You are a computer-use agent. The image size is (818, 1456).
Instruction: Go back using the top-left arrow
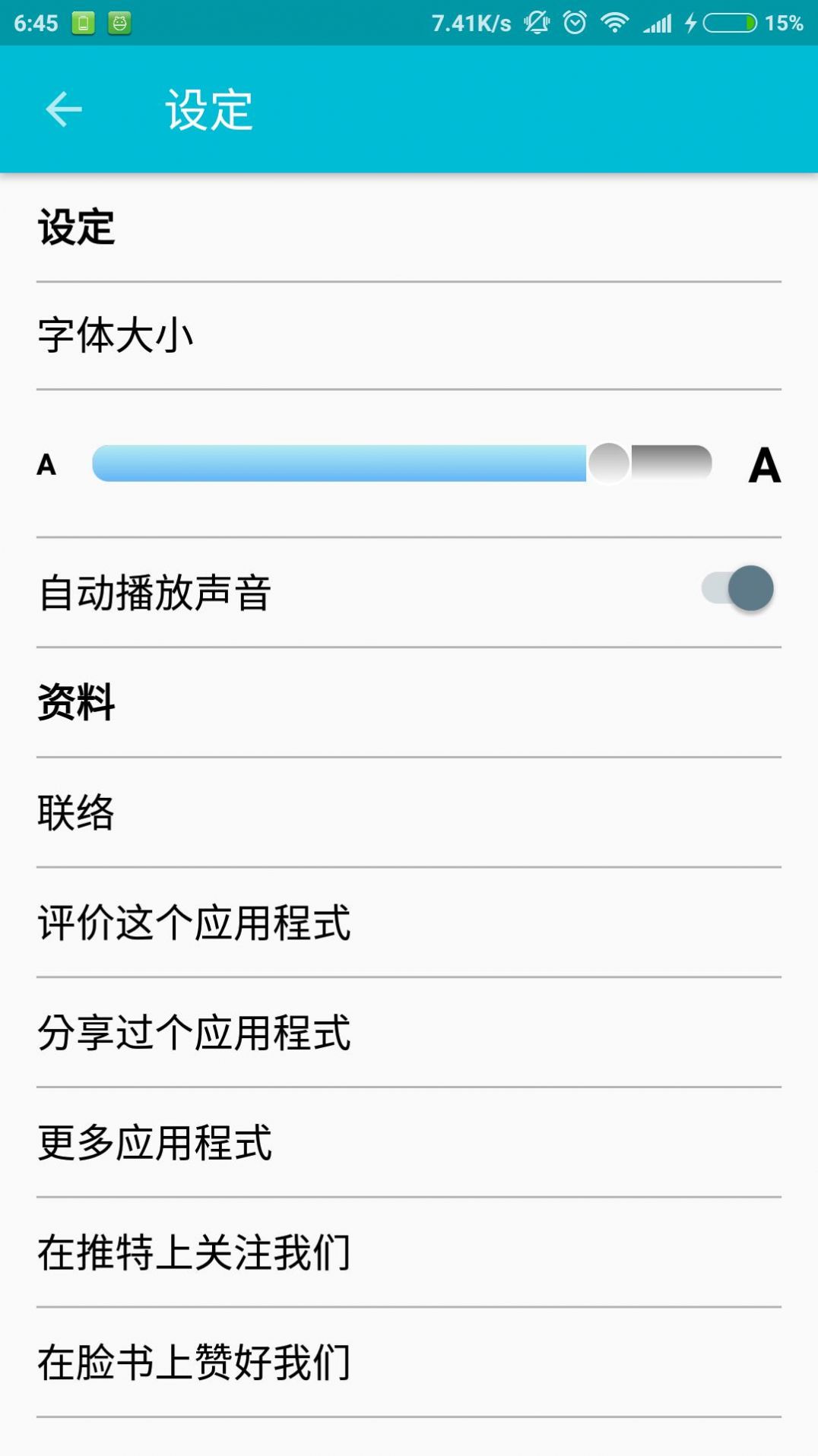pos(64,109)
